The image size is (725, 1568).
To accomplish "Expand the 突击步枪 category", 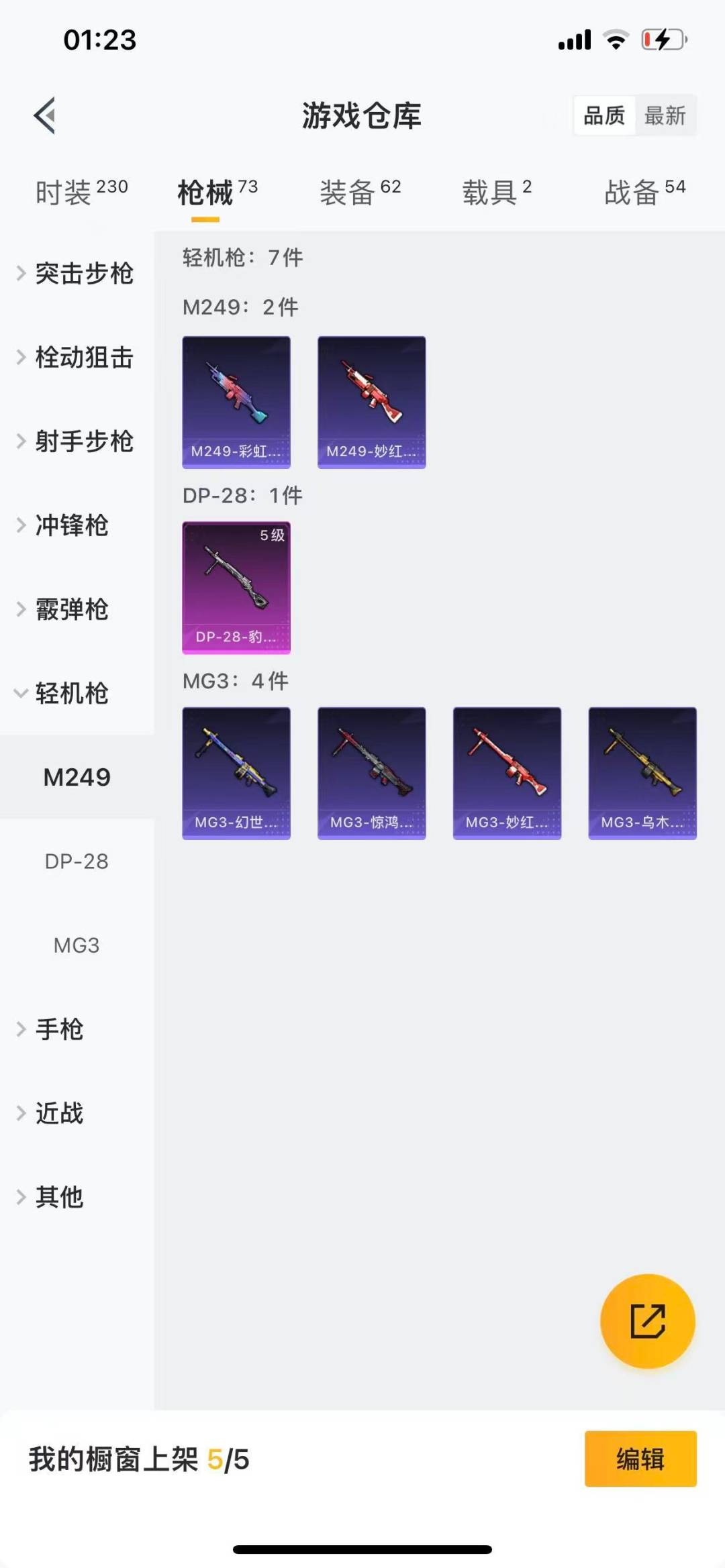I will coord(84,274).
